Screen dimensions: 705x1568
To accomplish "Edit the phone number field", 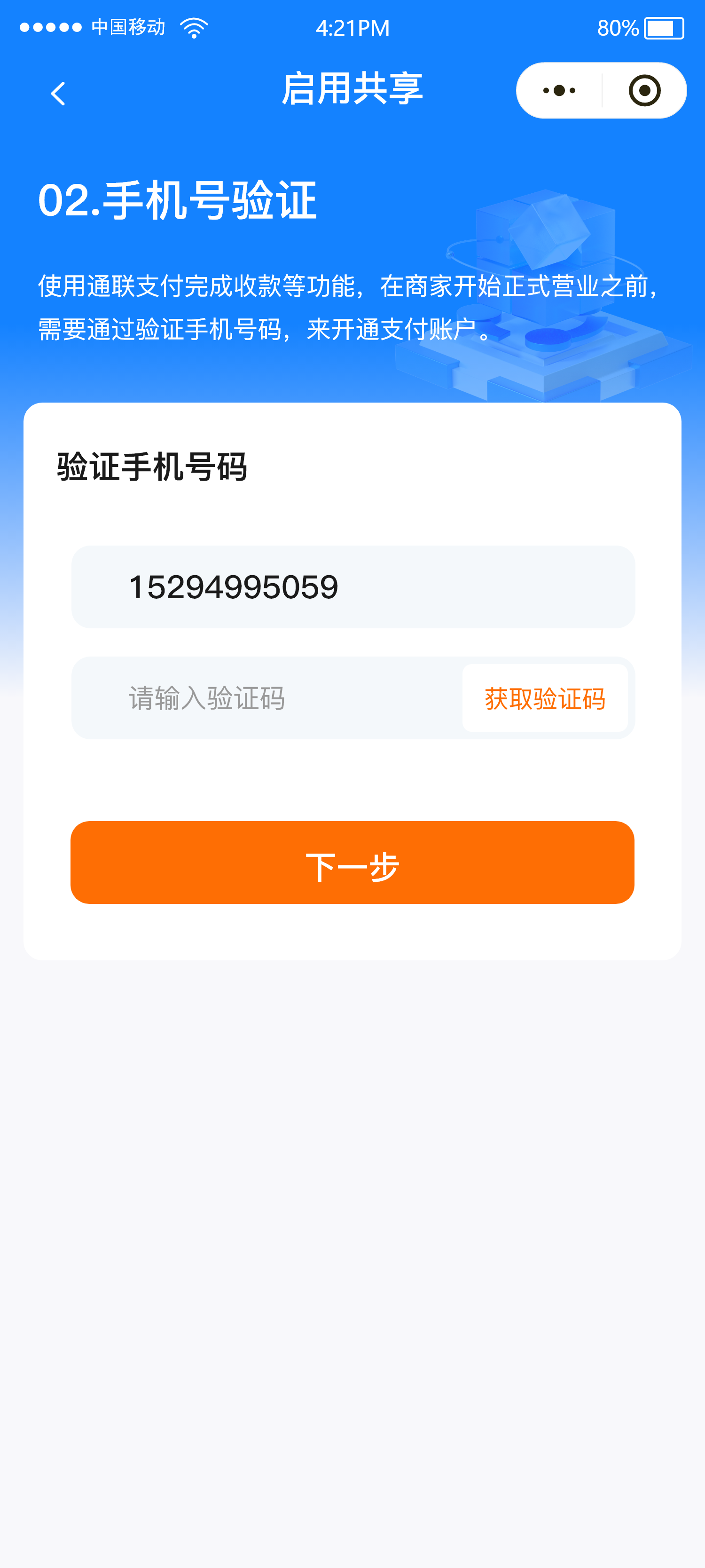I will tap(353, 587).
